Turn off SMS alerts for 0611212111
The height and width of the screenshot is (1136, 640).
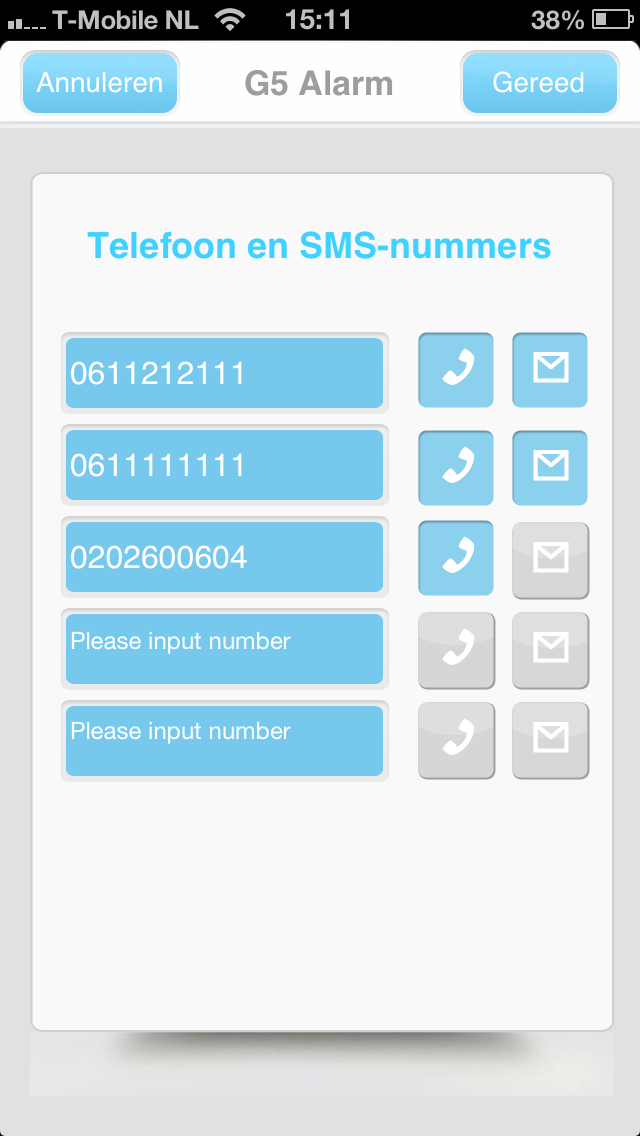click(x=550, y=370)
